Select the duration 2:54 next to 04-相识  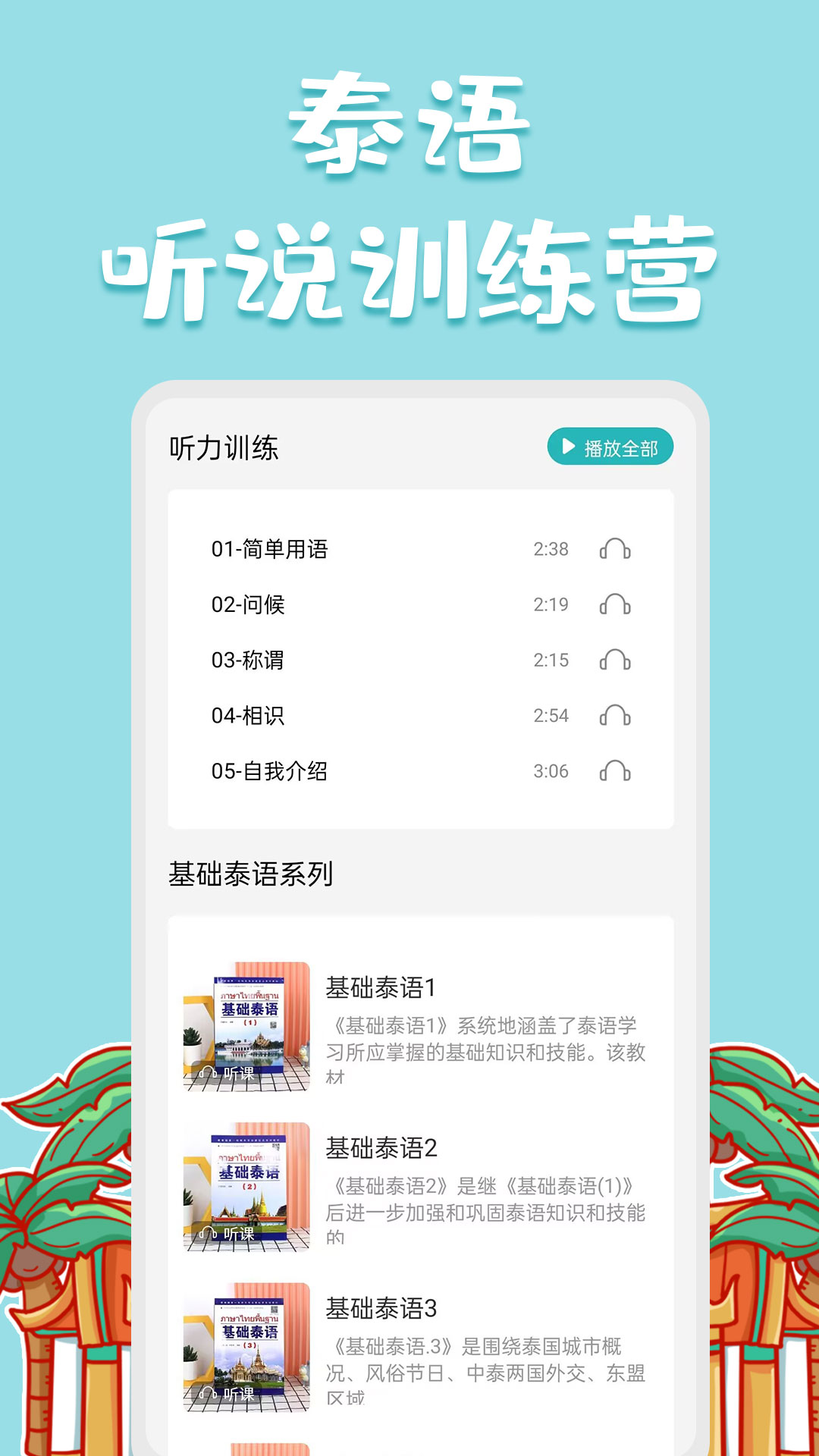point(551,714)
